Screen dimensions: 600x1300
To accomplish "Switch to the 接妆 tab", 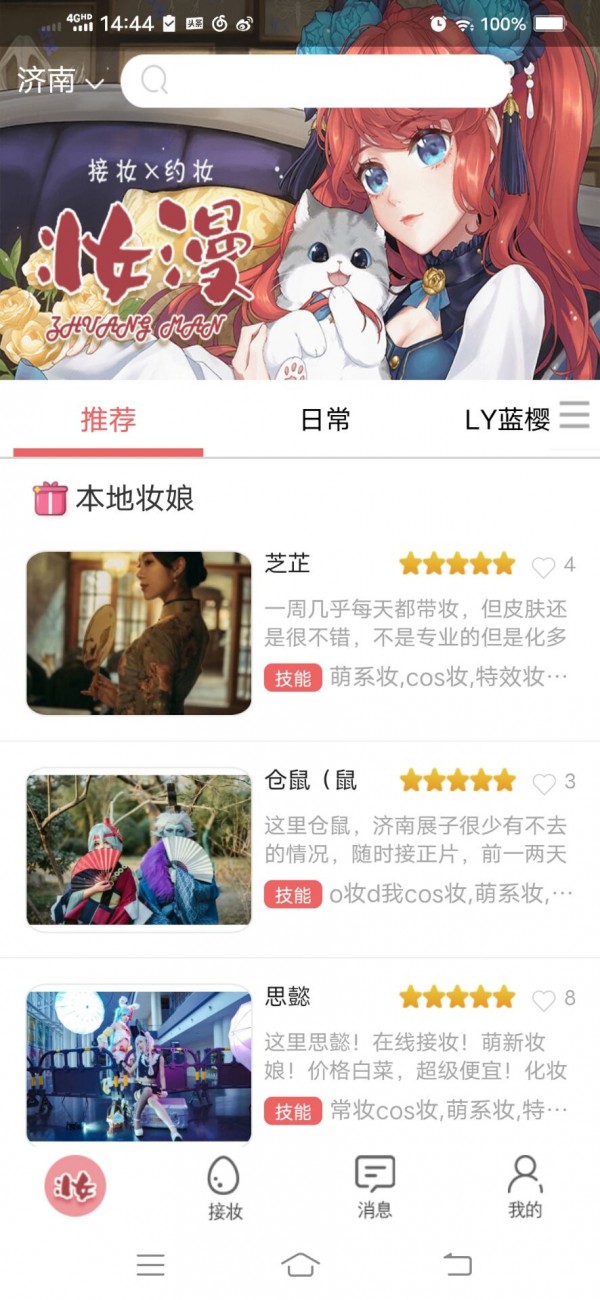I will point(225,1188).
